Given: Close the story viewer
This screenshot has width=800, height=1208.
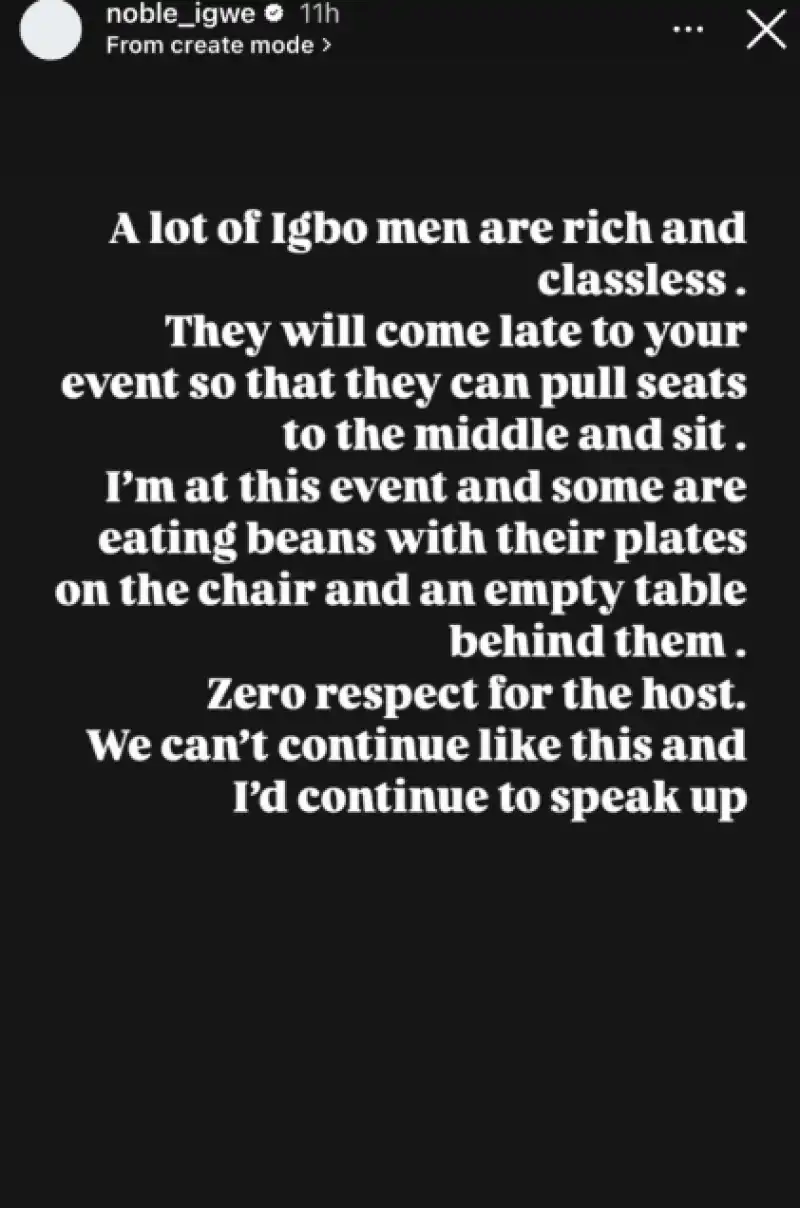Looking at the screenshot, I should click(x=766, y=32).
